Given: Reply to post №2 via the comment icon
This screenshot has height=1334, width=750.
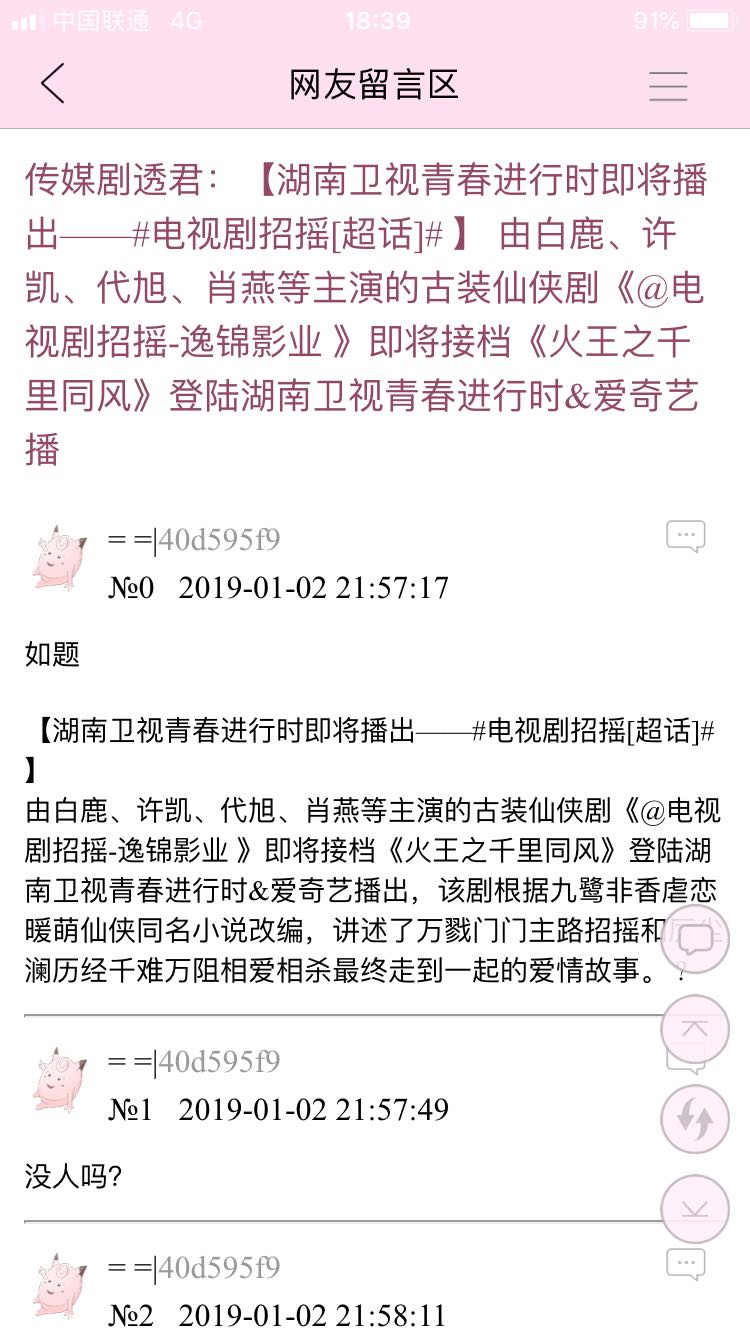Looking at the screenshot, I should click(686, 1264).
